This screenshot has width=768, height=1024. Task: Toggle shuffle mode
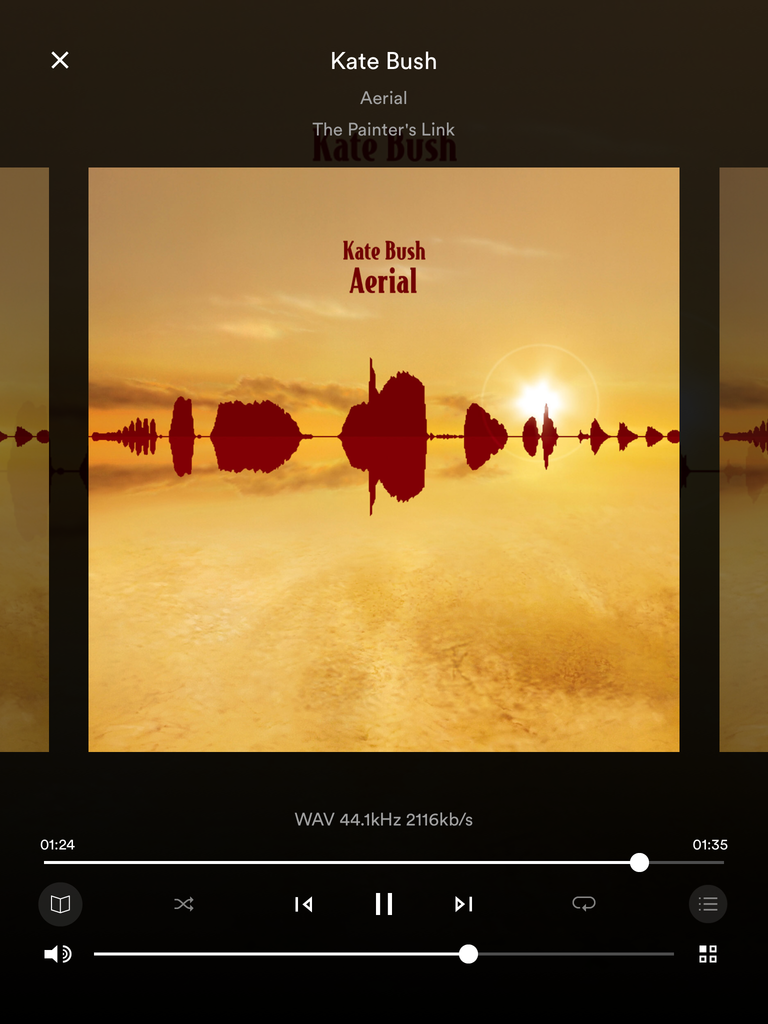(184, 904)
